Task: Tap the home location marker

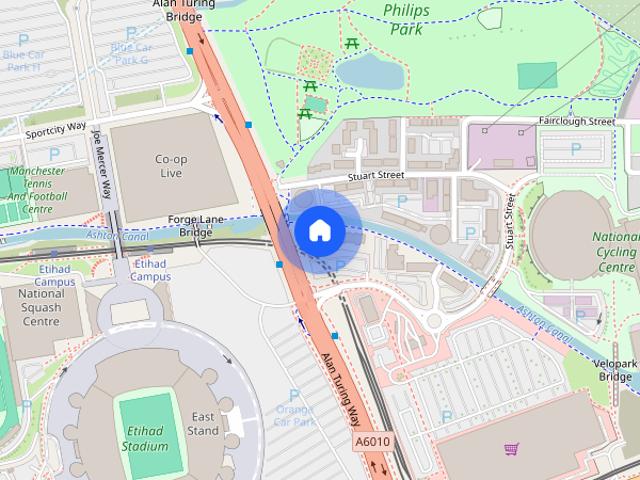Action: (319, 231)
